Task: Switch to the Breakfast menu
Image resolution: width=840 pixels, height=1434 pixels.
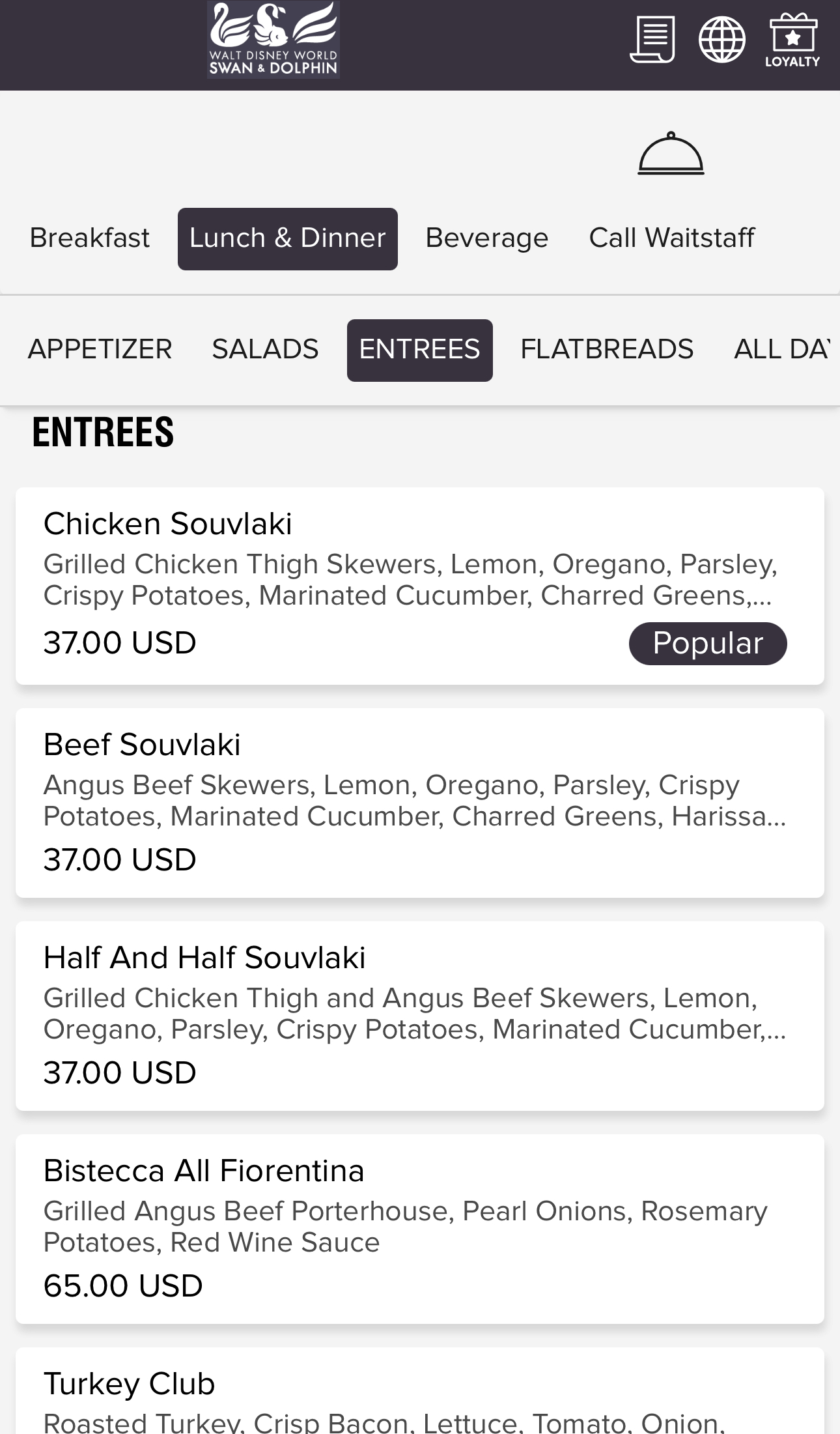Action: [90, 238]
